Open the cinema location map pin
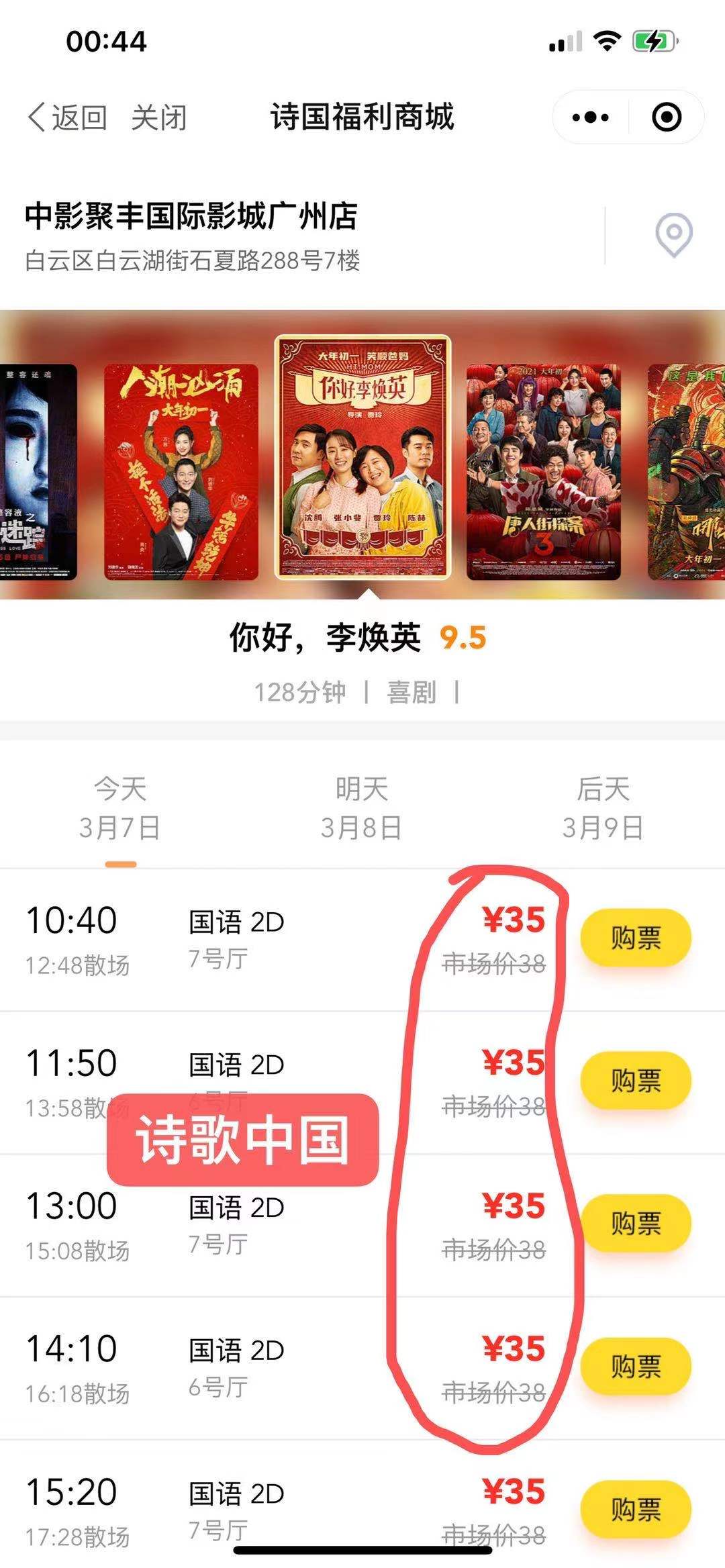The image size is (725, 1568). (x=673, y=235)
